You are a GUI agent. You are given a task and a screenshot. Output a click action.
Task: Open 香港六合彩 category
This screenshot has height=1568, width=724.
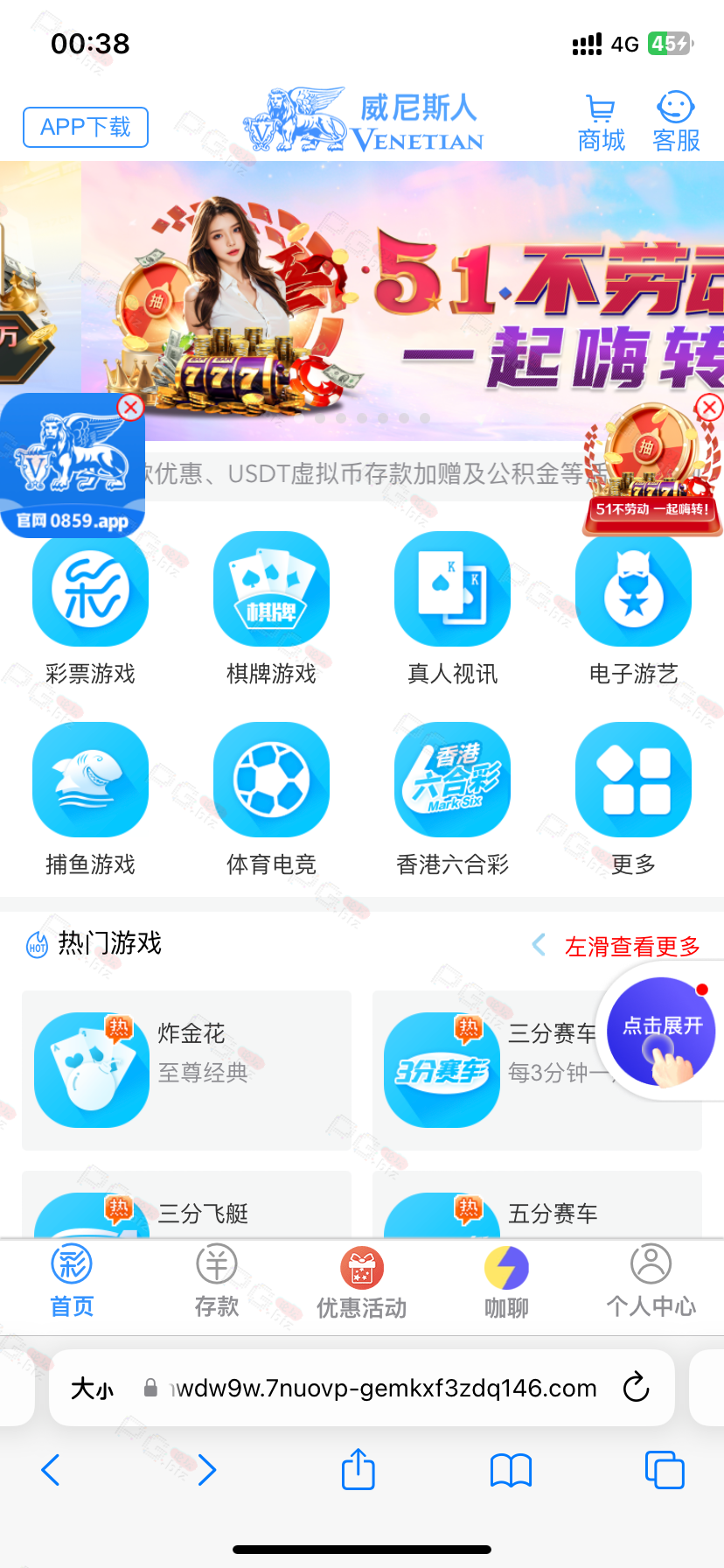[452, 800]
